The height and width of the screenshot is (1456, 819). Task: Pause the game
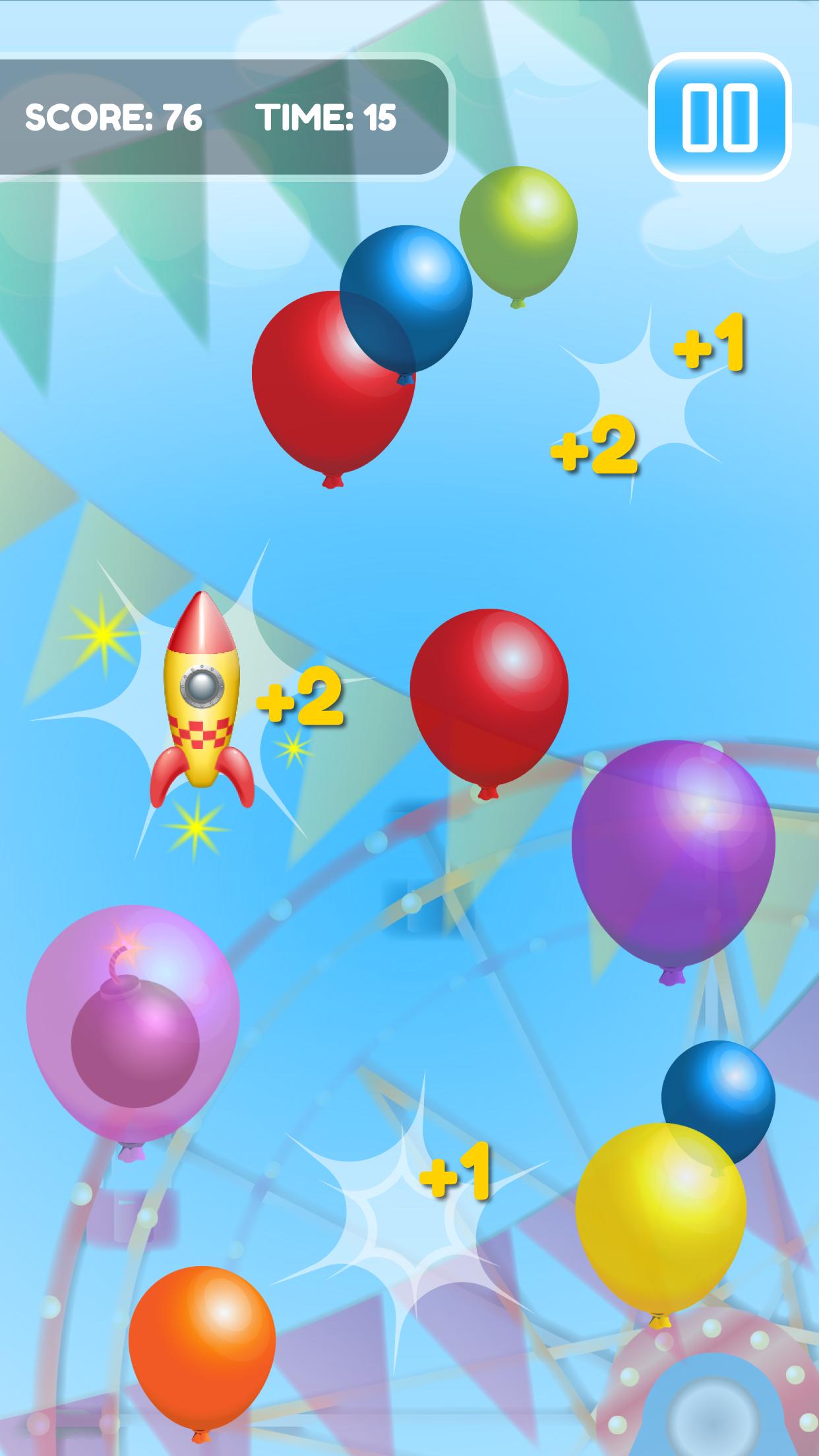pos(719,117)
